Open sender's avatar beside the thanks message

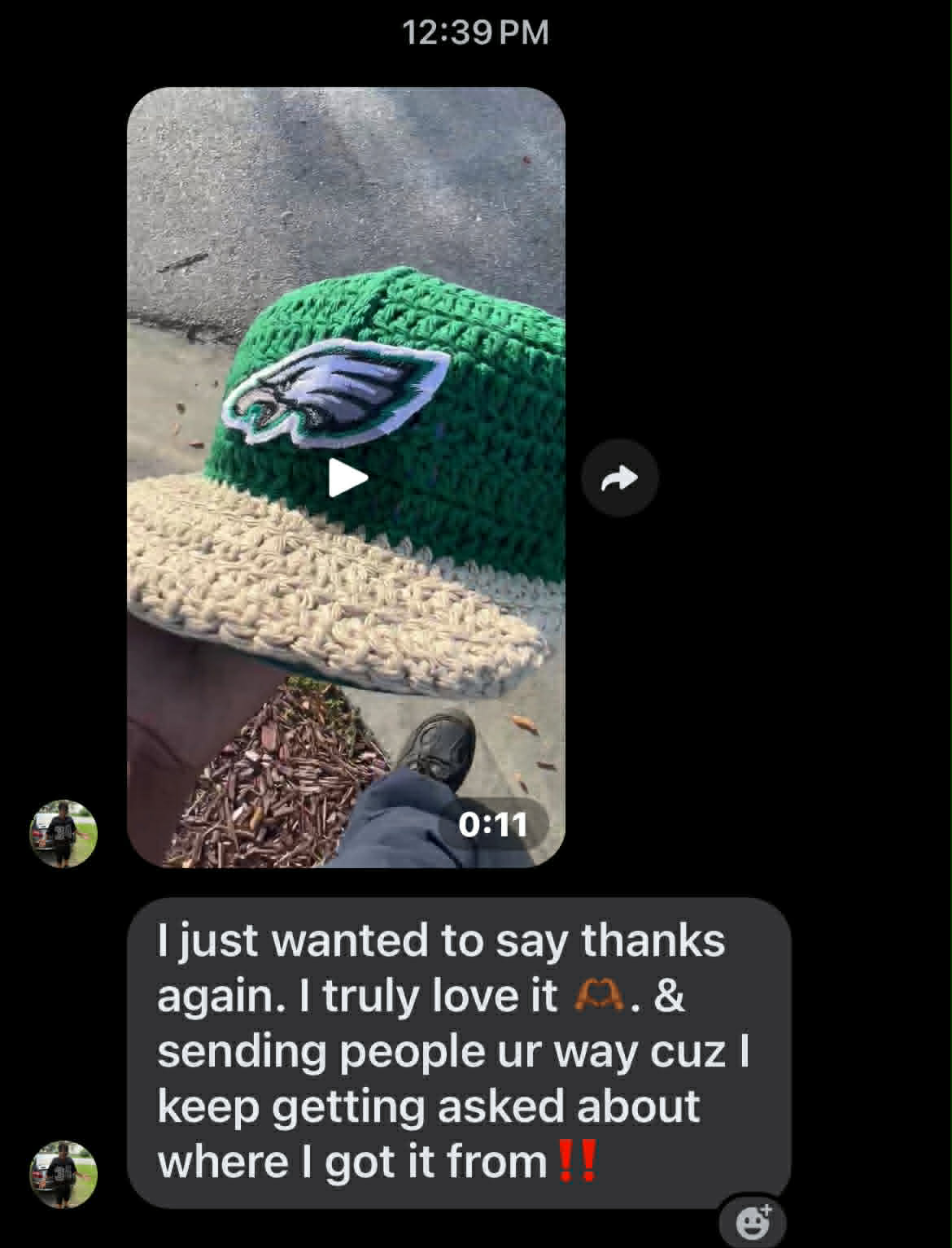[x=63, y=1174]
